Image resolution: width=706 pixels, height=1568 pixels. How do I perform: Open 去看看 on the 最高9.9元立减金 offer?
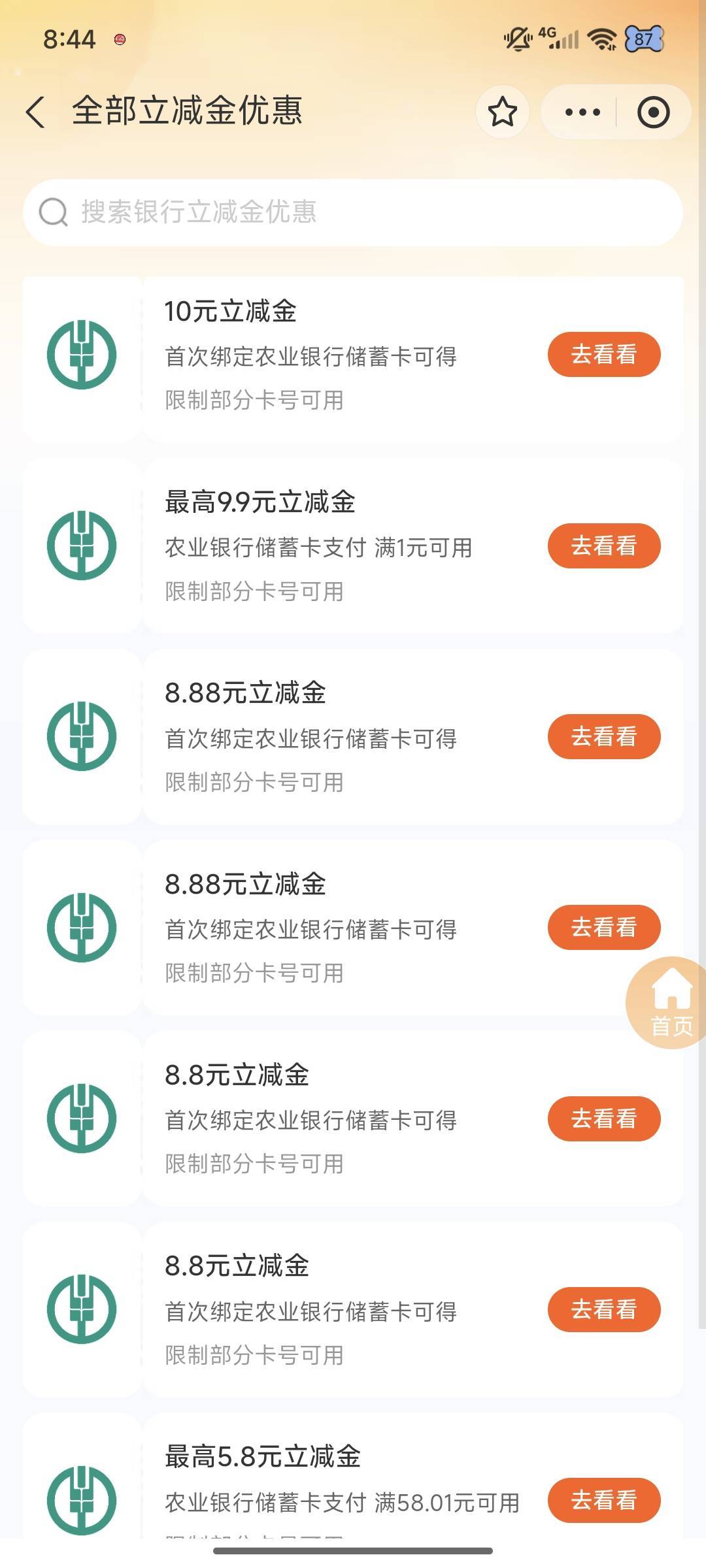pos(603,546)
